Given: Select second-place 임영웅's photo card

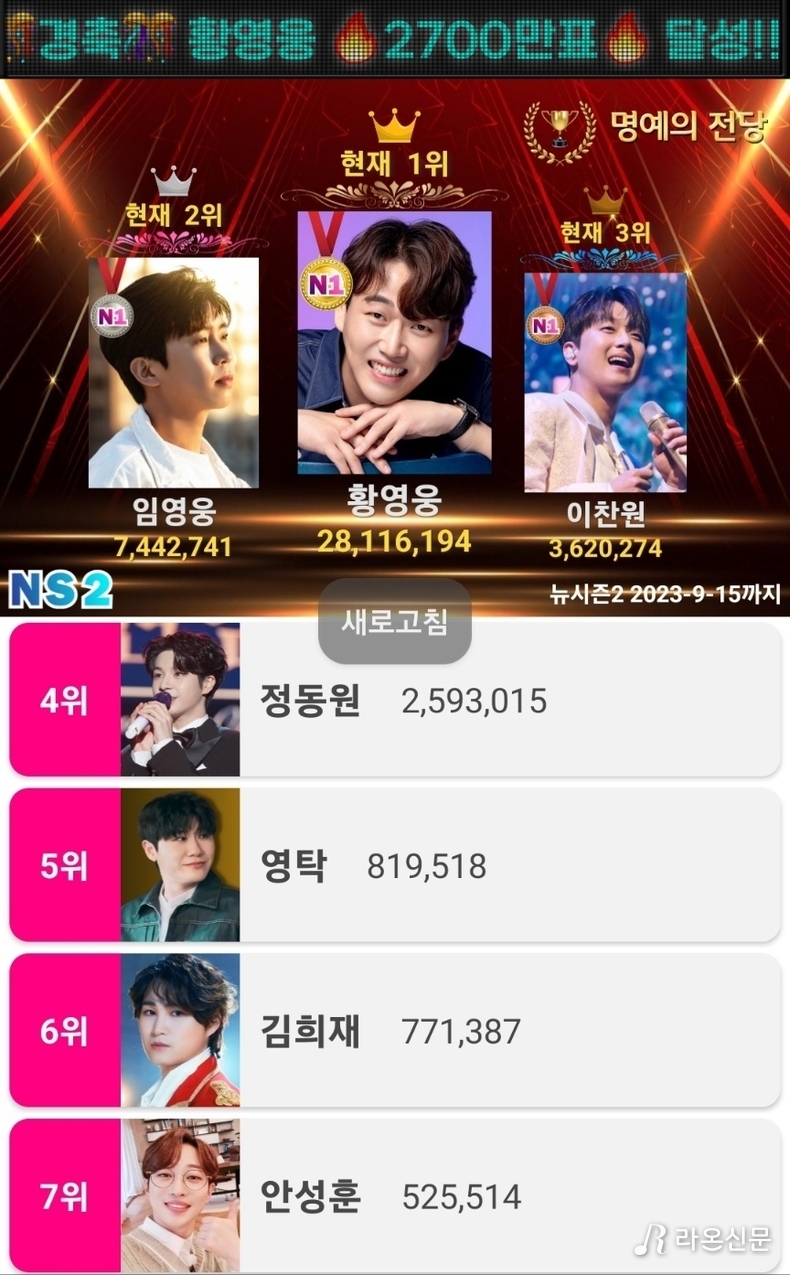Looking at the screenshot, I should pos(173,373).
